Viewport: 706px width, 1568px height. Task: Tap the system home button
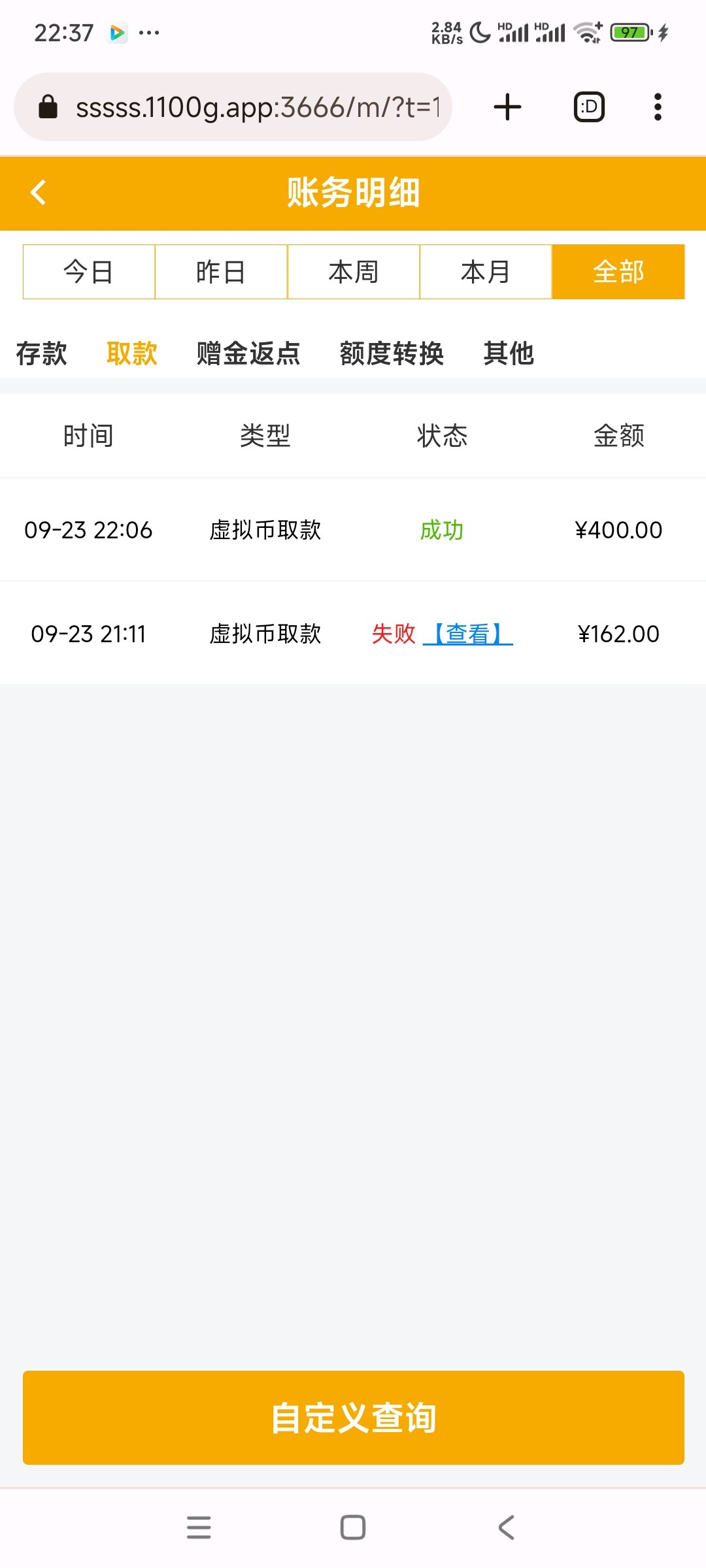coord(353,1527)
